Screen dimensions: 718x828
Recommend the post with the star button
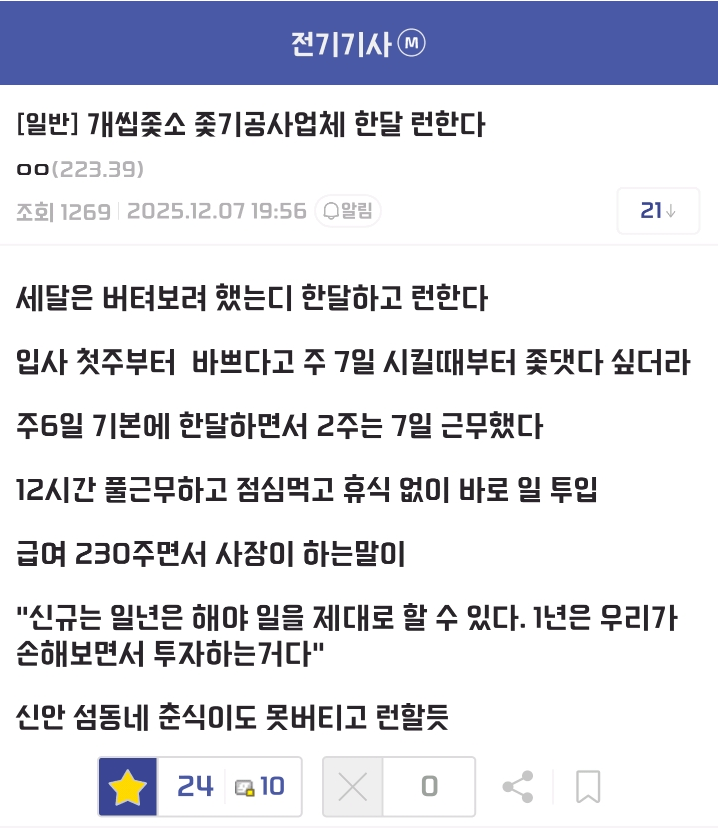[x=128, y=787]
